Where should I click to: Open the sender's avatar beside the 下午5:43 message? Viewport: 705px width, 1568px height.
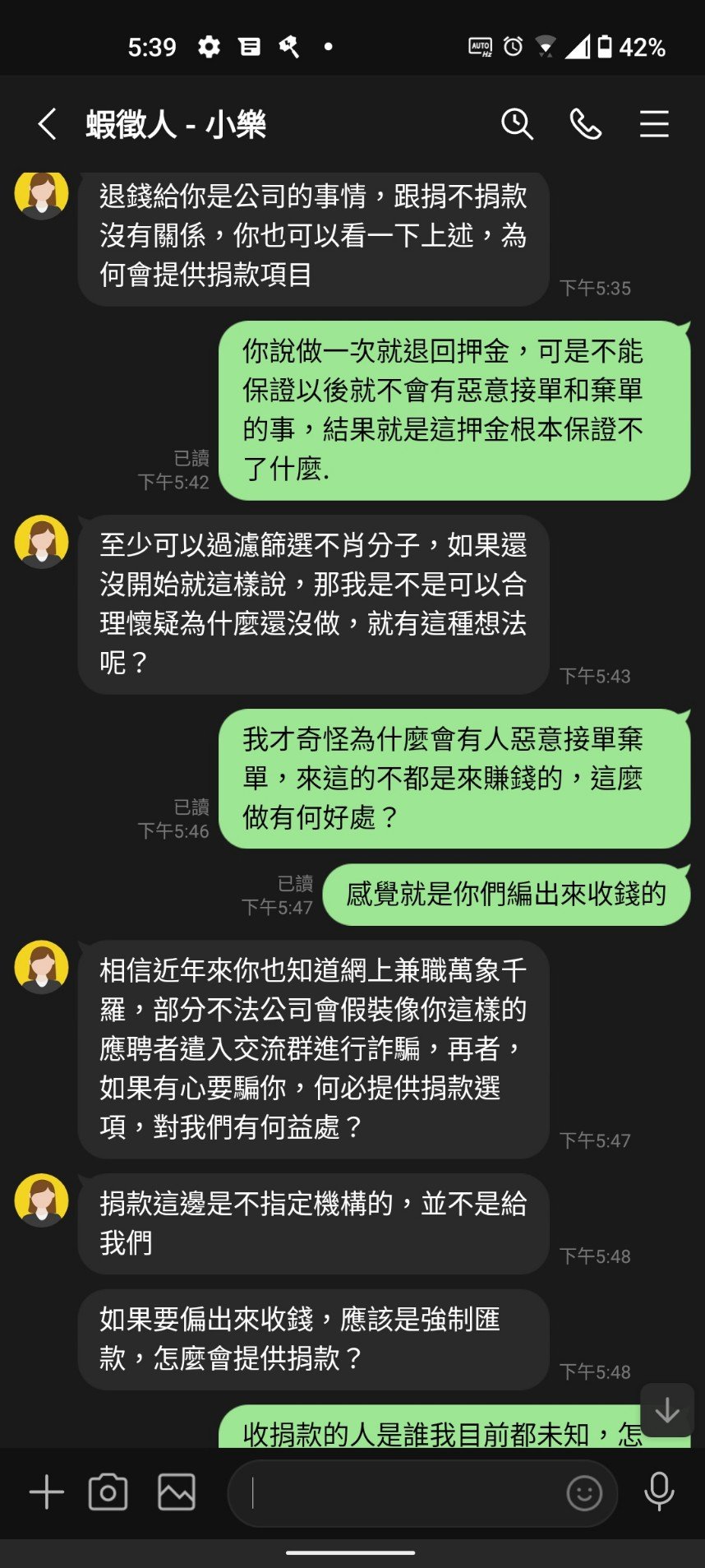point(41,542)
